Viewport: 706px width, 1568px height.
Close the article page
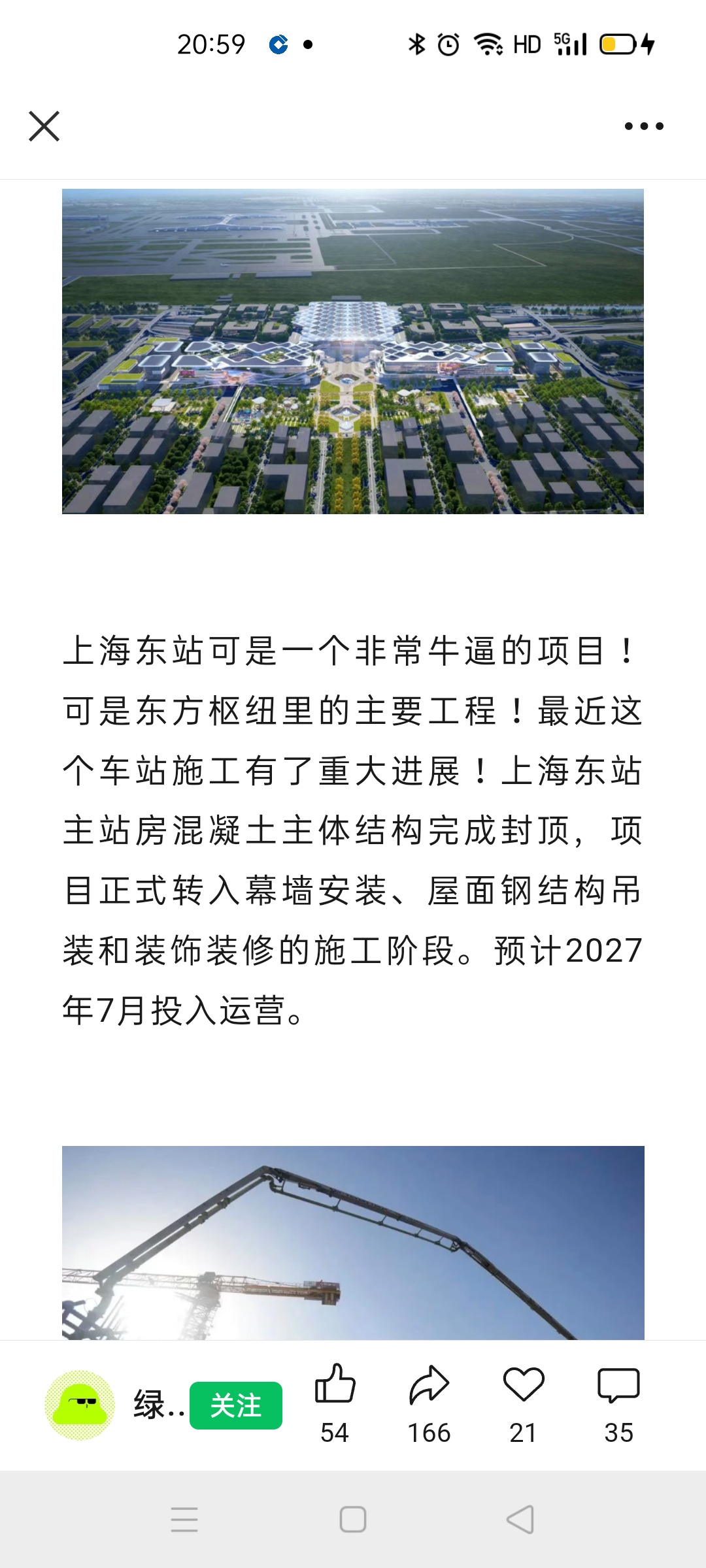(44, 126)
